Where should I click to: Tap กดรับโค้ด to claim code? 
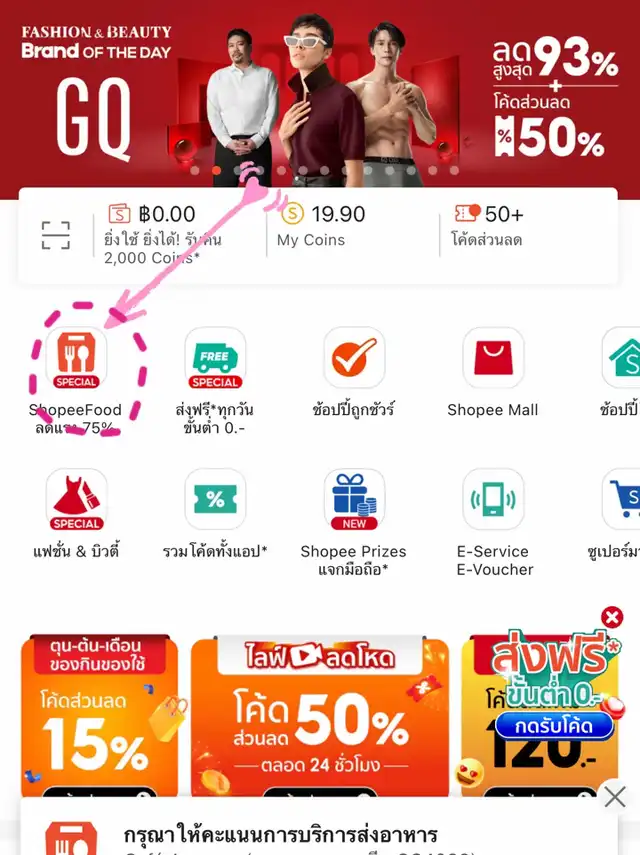click(x=553, y=725)
